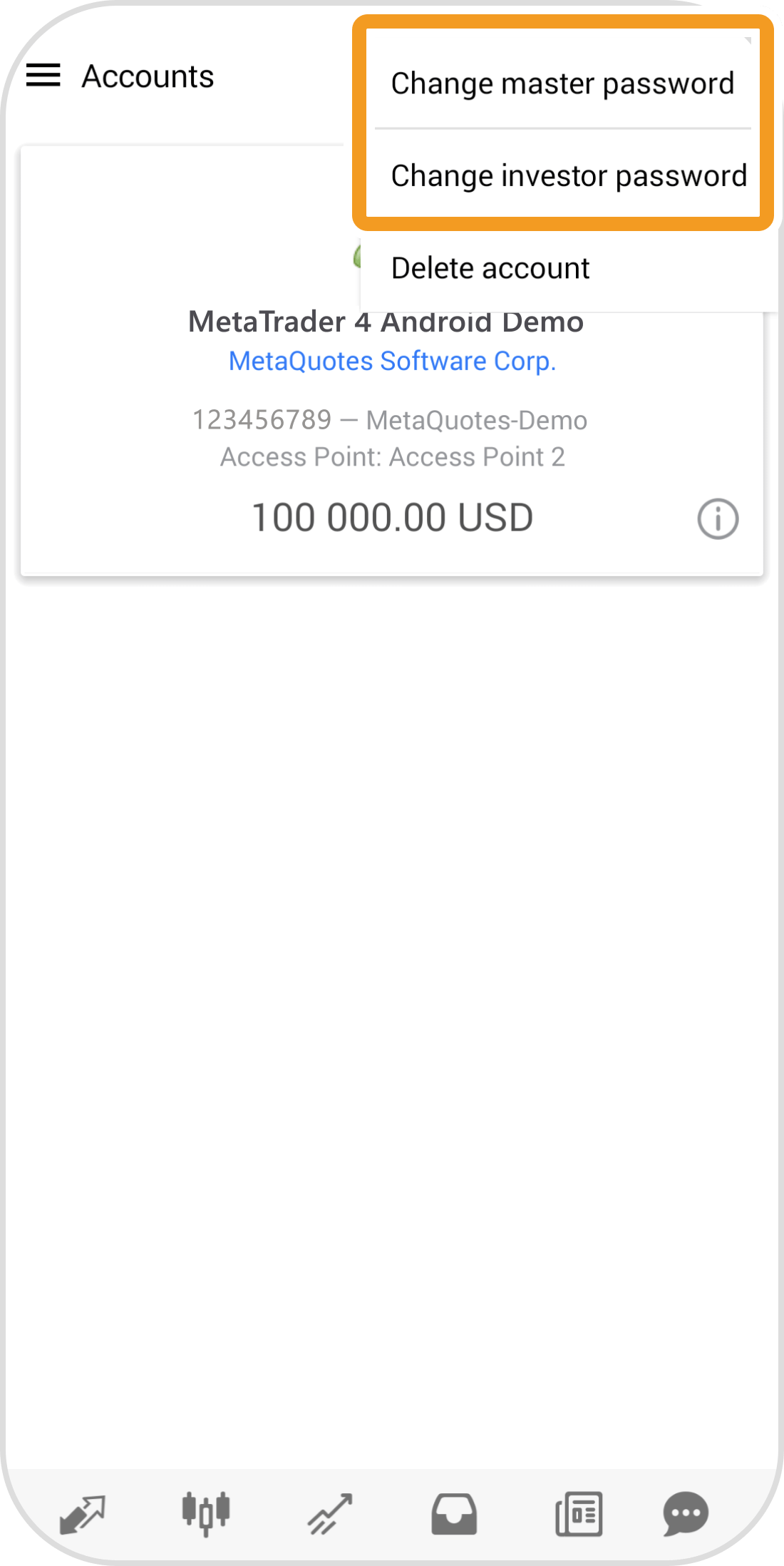784x1566 pixels.
Task: Switch to the Chat messages tab
Action: 686,1513
